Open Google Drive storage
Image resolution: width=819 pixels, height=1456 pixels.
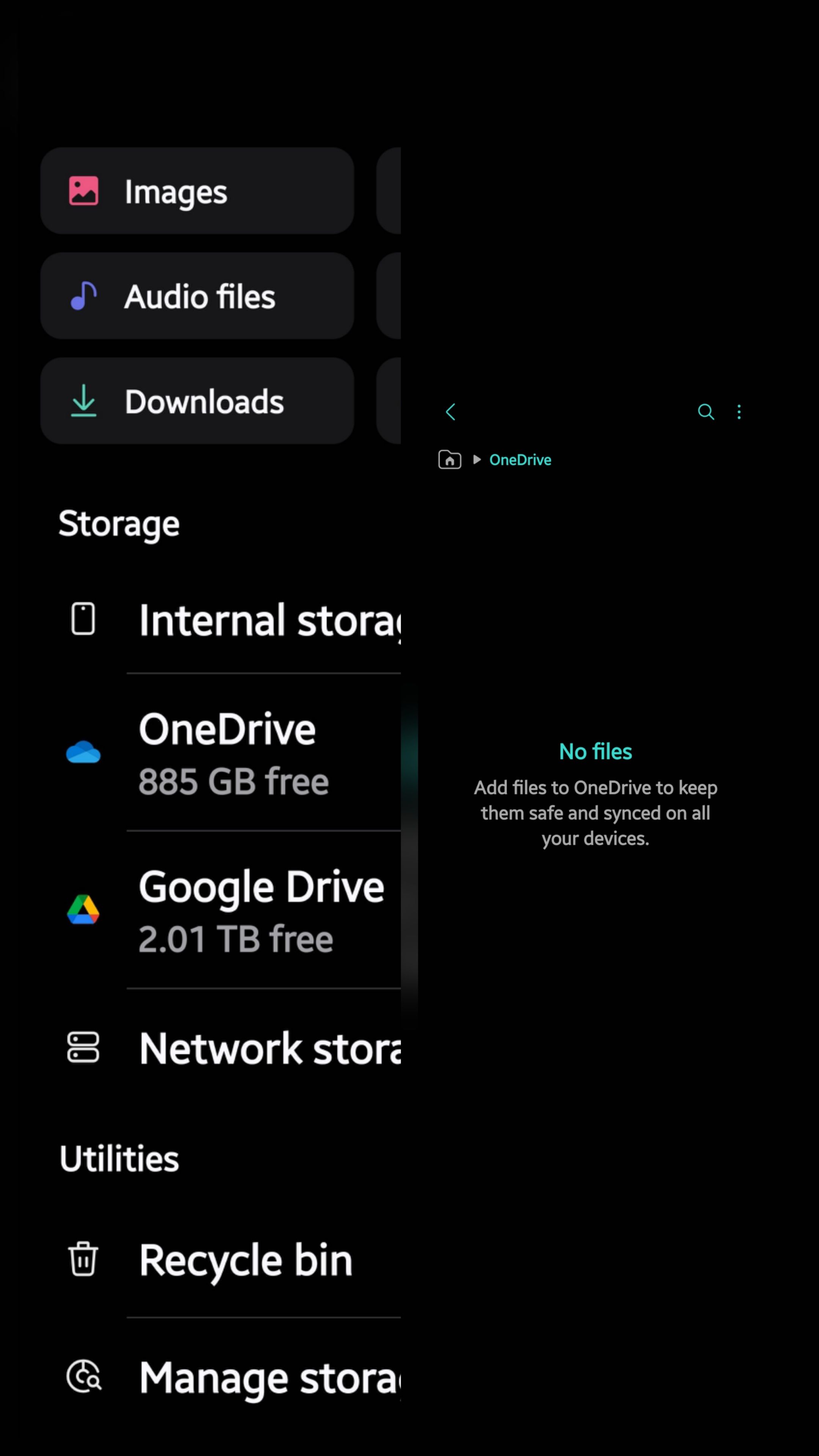226,910
